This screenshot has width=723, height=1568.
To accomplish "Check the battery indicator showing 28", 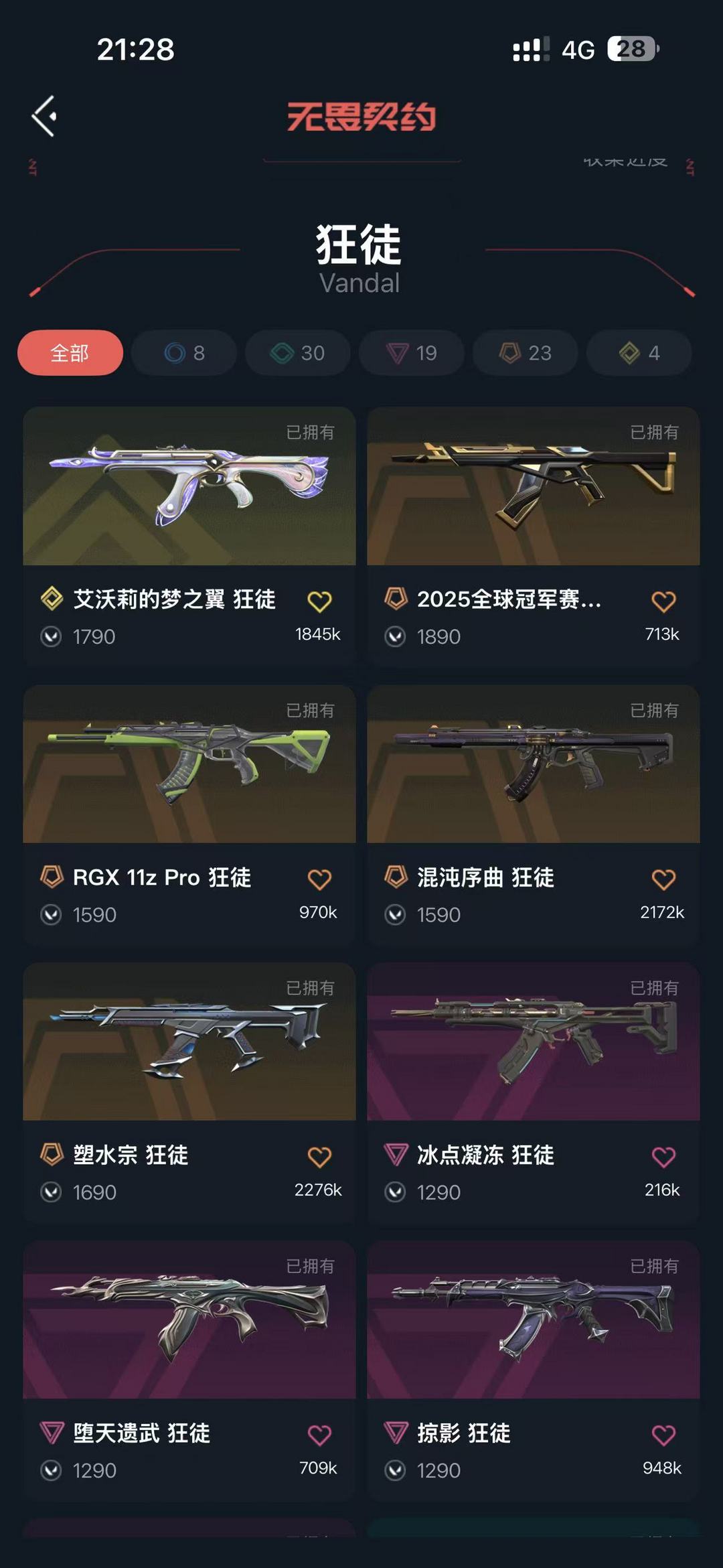I will coord(630,49).
